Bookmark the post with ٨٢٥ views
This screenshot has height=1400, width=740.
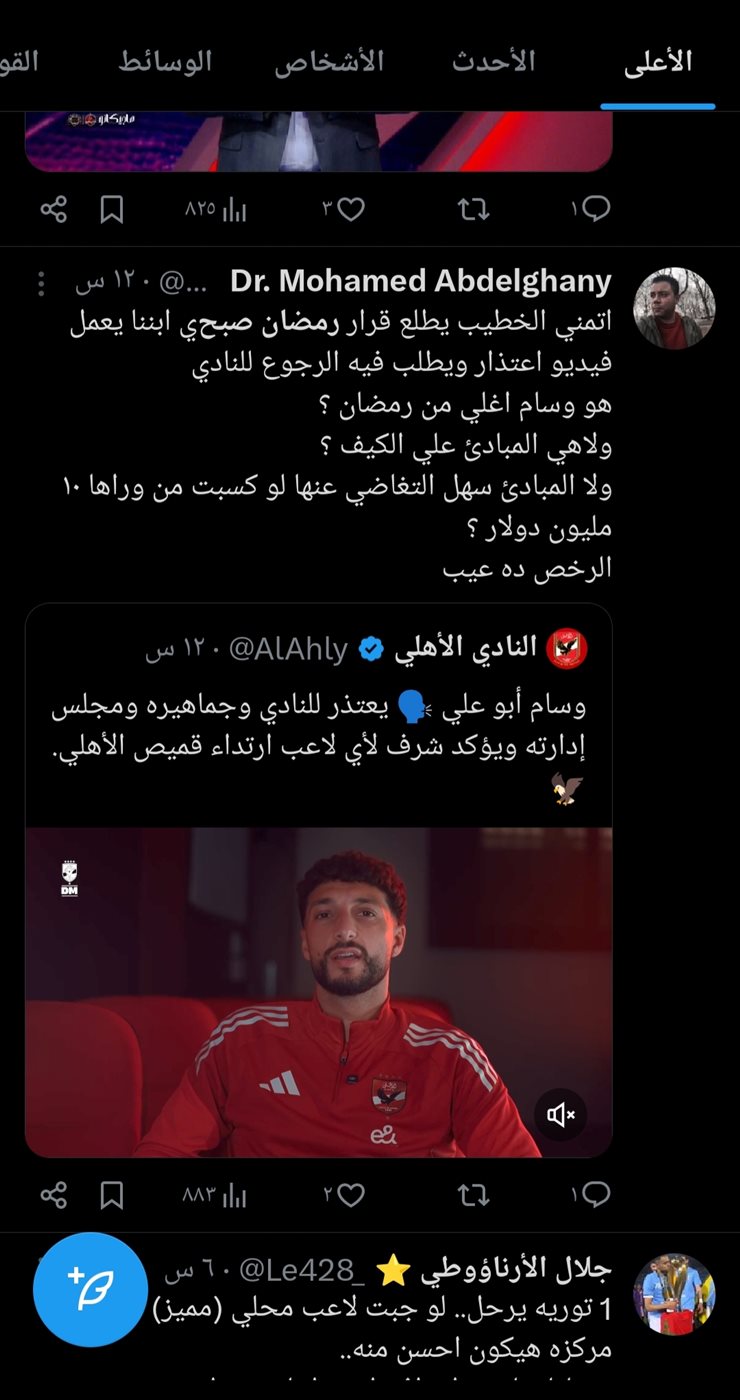112,209
